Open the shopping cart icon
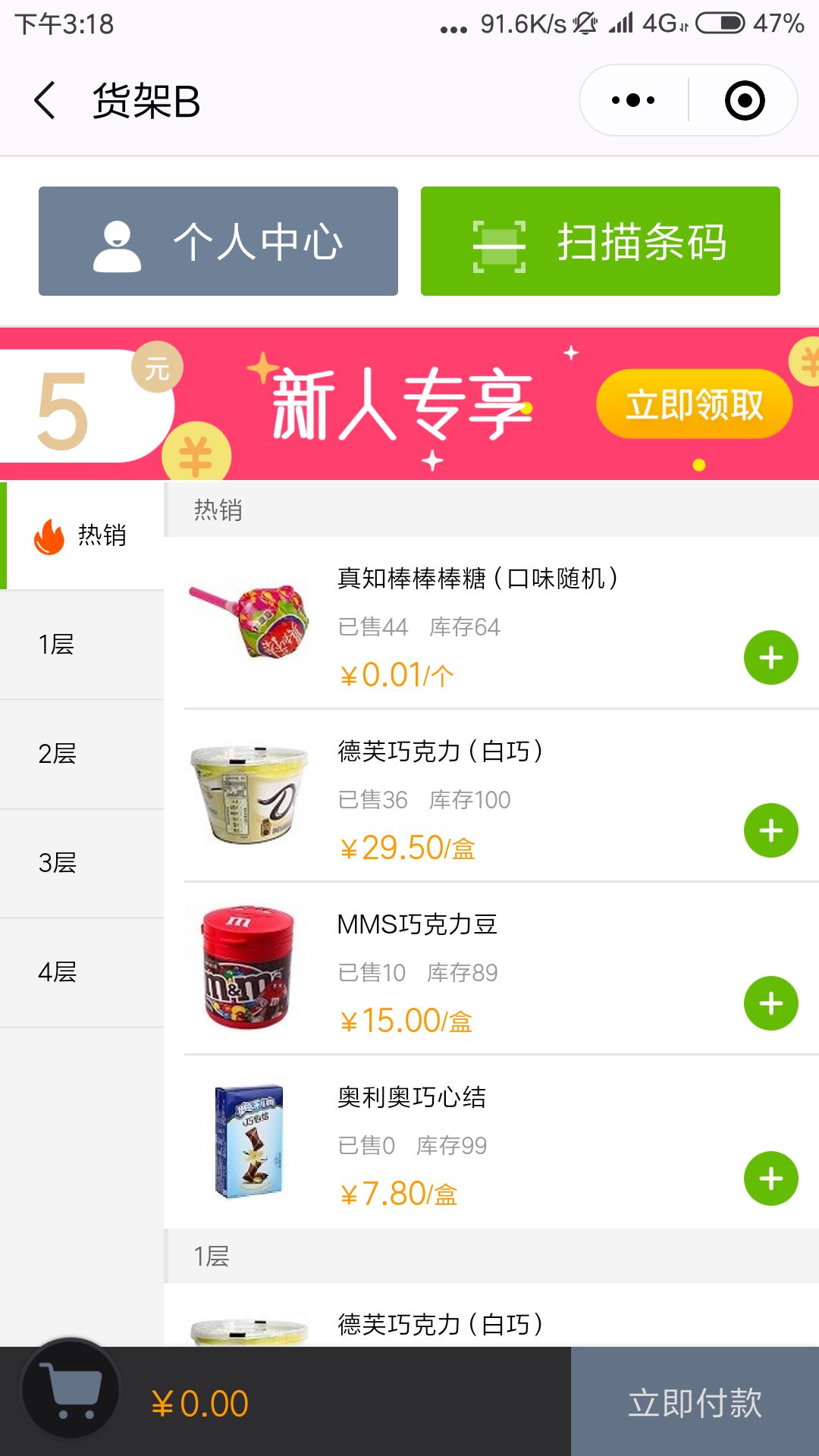The width and height of the screenshot is (819, 1456). (x=71, y=1389)
